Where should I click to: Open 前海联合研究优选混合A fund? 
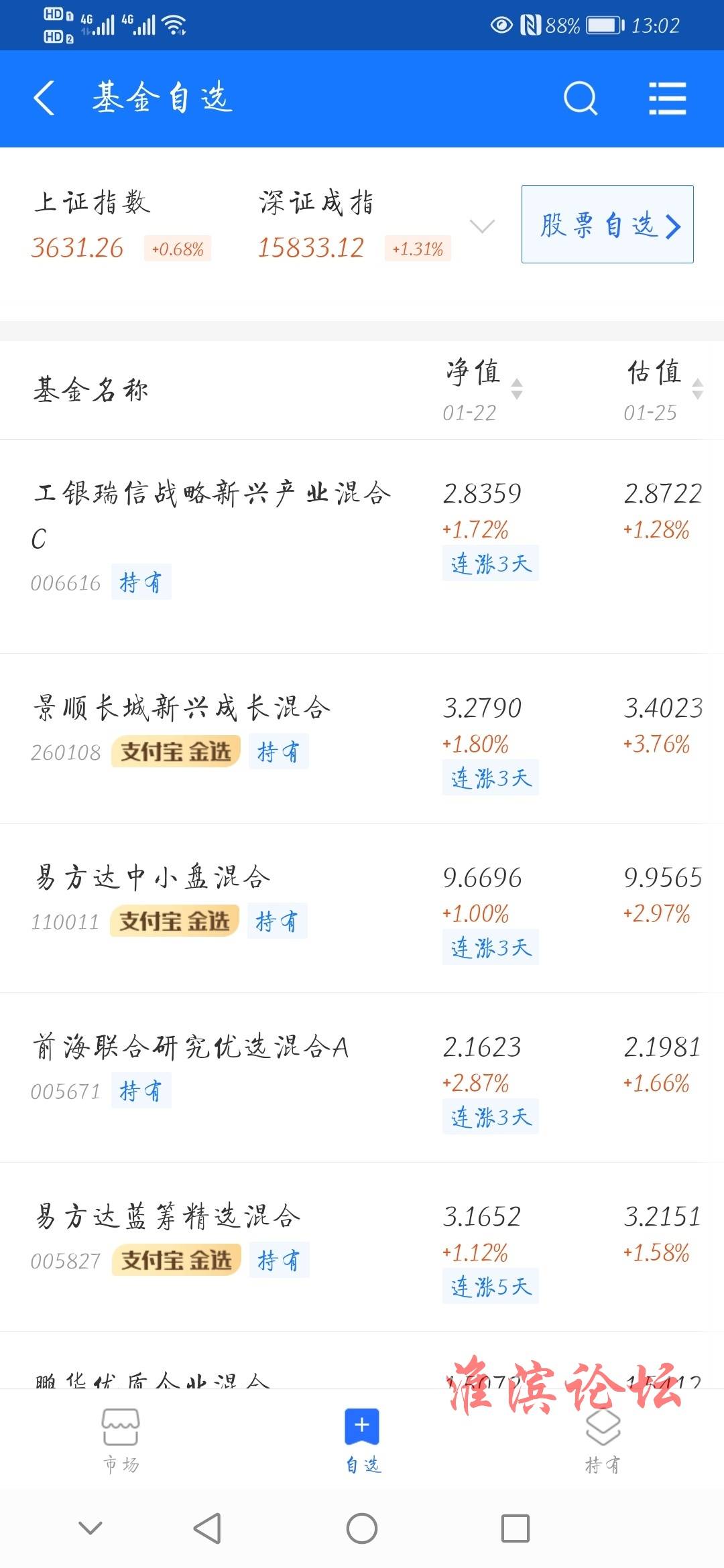pos(362,1077)
